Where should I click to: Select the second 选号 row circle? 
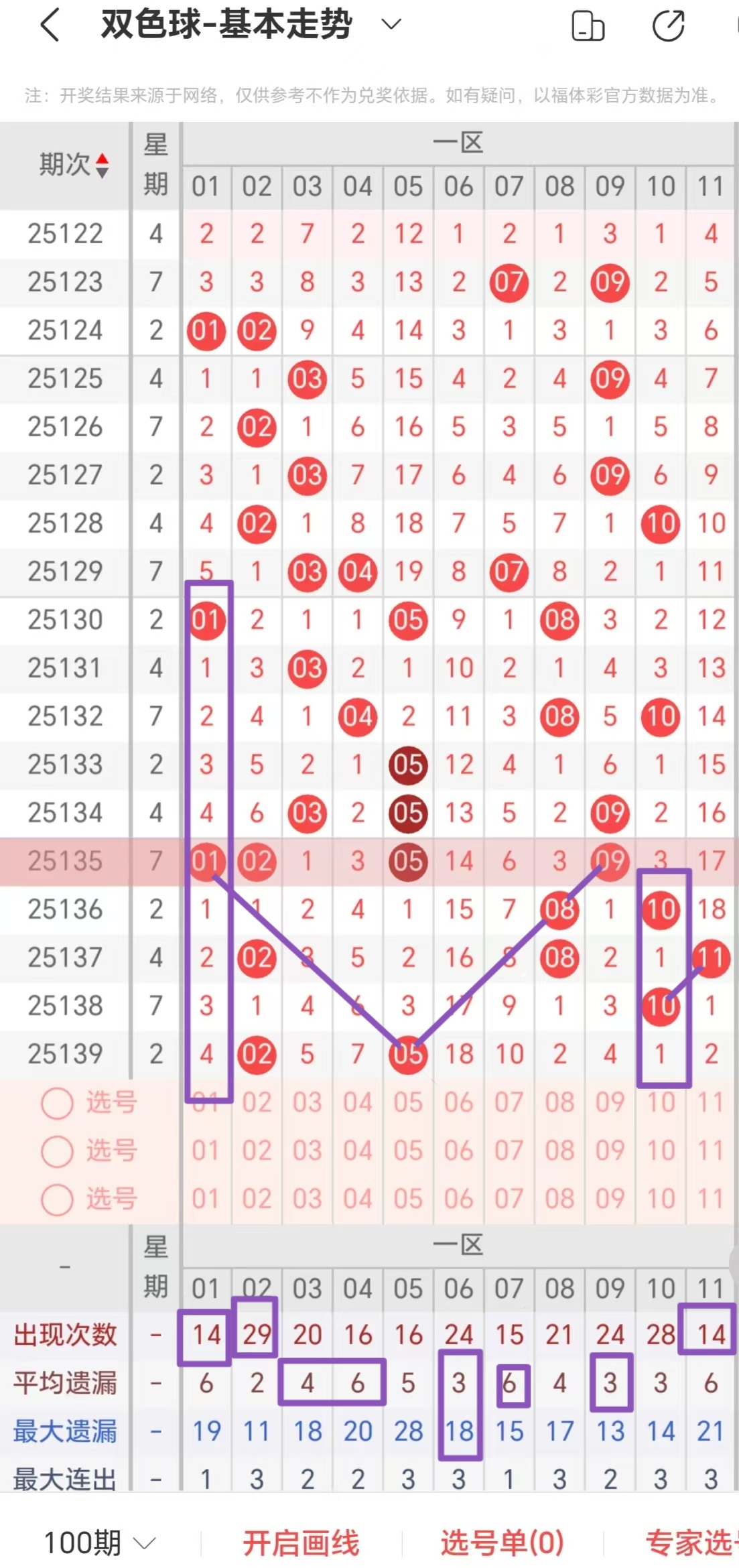pos(58,1151)
